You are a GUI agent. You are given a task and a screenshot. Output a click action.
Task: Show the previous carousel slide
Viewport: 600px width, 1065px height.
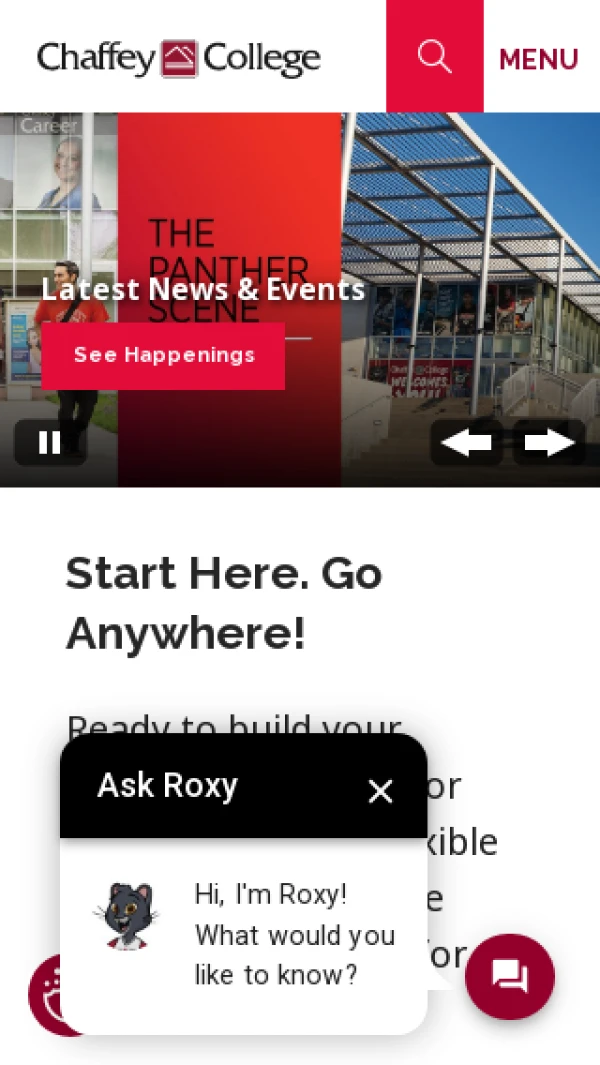point(466,442)
